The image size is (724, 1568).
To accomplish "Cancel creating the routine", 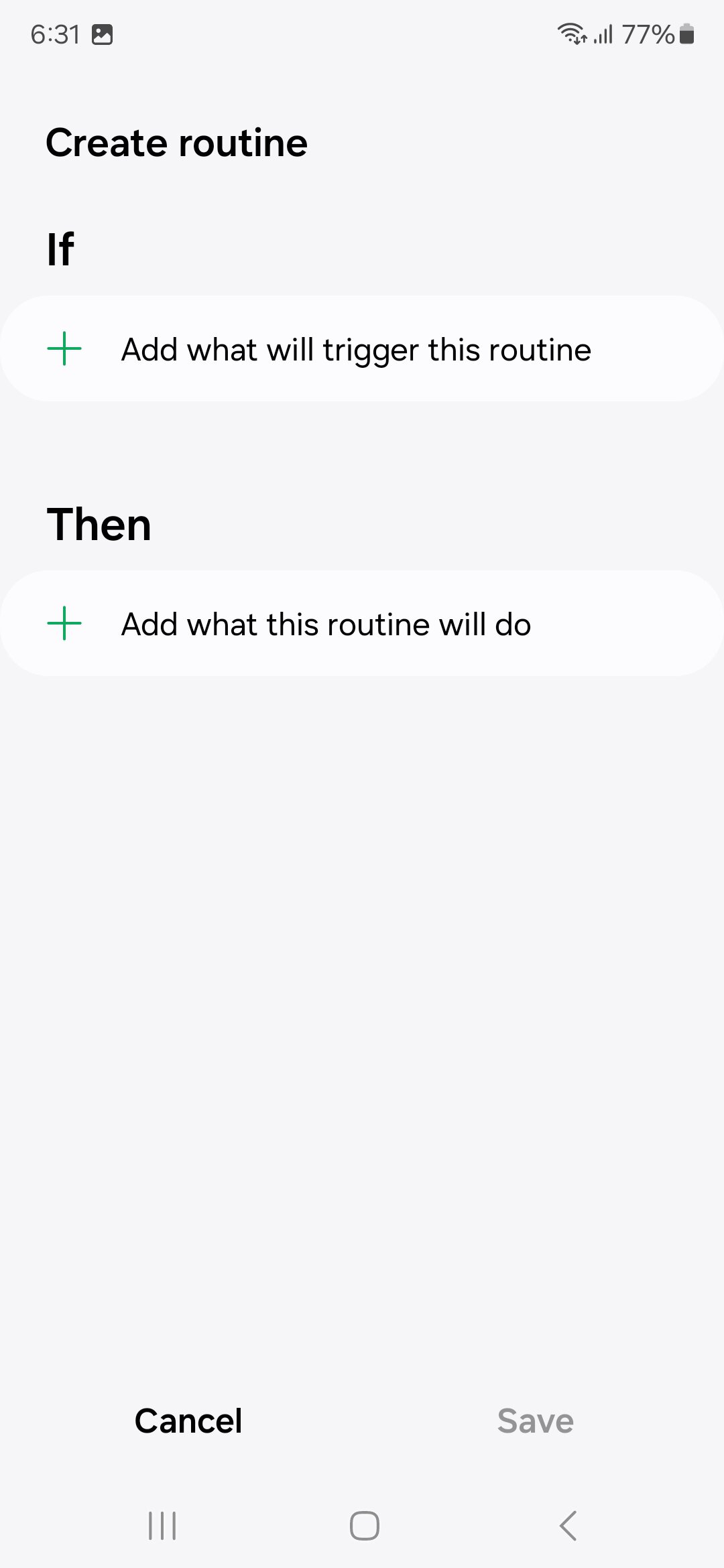I will coord(188,1421).
